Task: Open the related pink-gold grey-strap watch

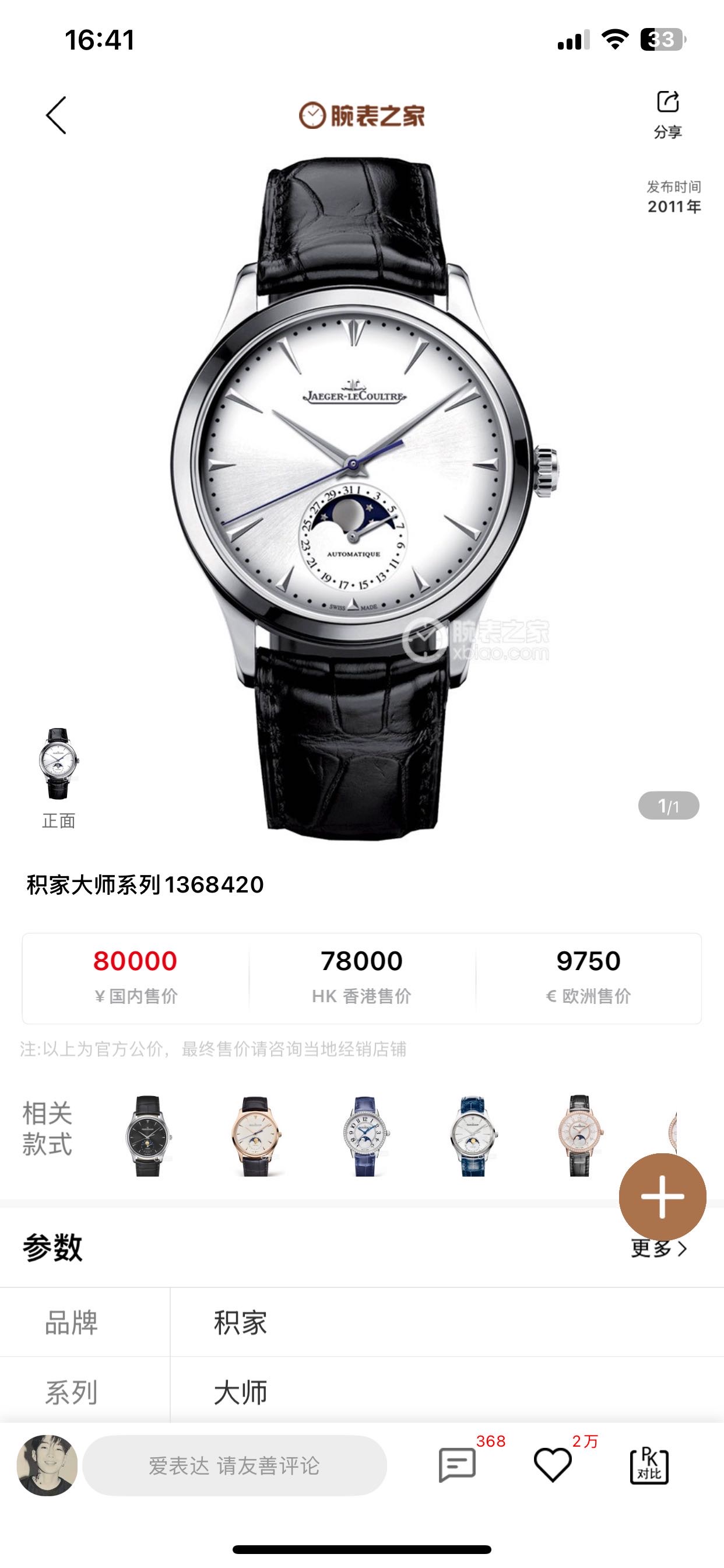Action: click(x=580, y=1136)
